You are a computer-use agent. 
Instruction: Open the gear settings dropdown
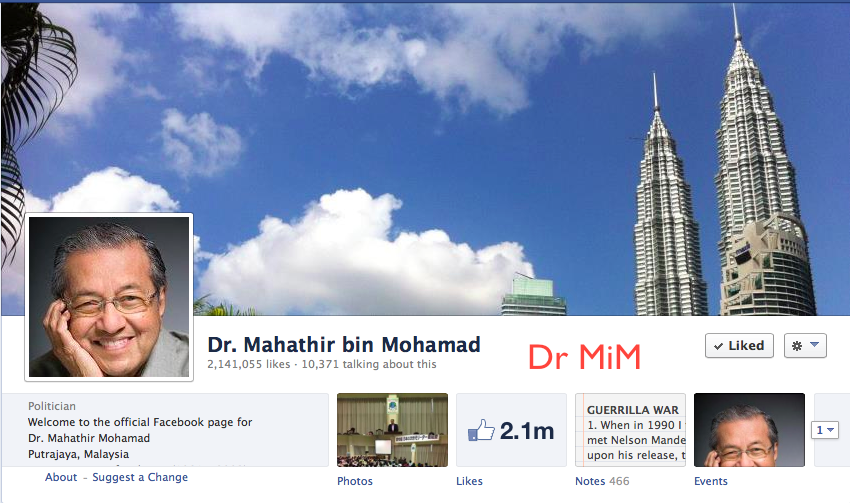click(805, 346)
